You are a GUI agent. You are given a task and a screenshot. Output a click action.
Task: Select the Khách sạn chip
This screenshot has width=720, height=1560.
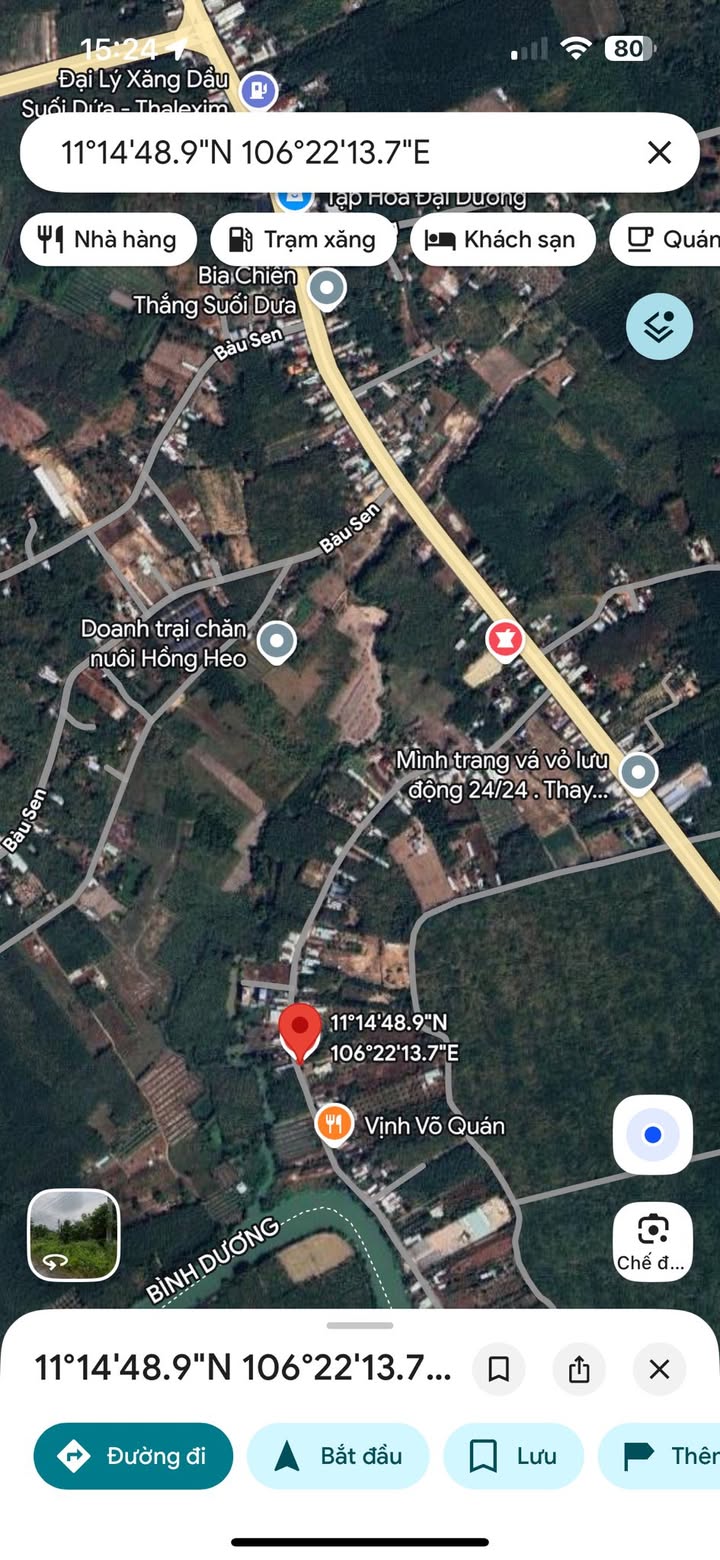[502, 239]
